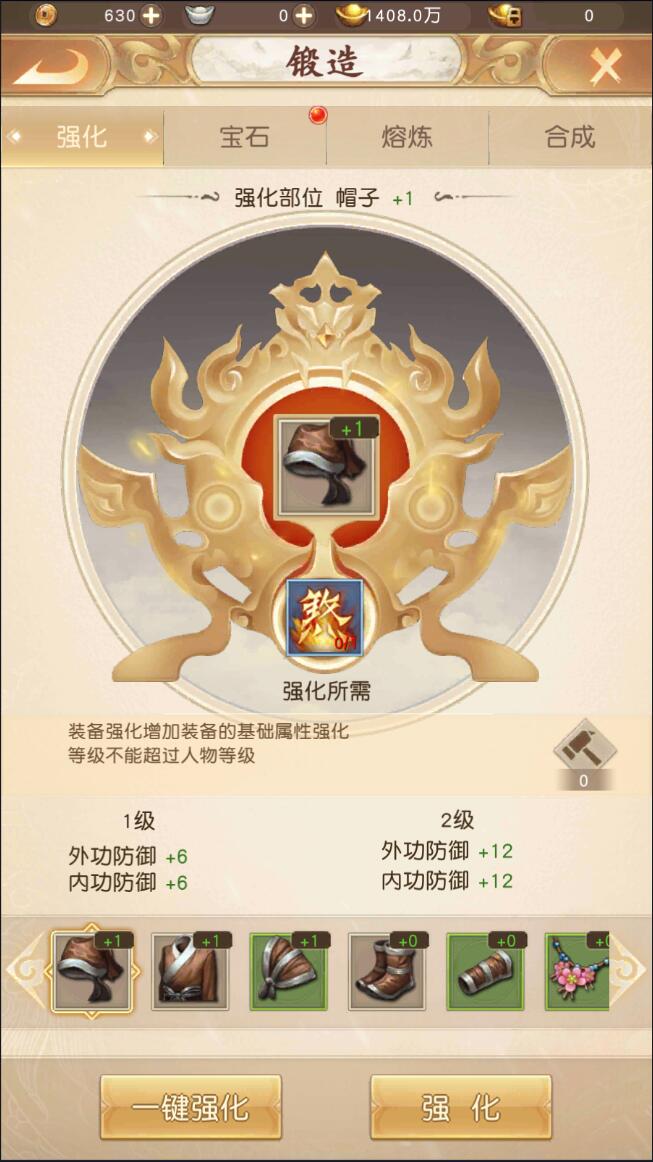Show more equipment with right arrow
This screenshot has width=653, height=1162.
(x=631, y=969)
